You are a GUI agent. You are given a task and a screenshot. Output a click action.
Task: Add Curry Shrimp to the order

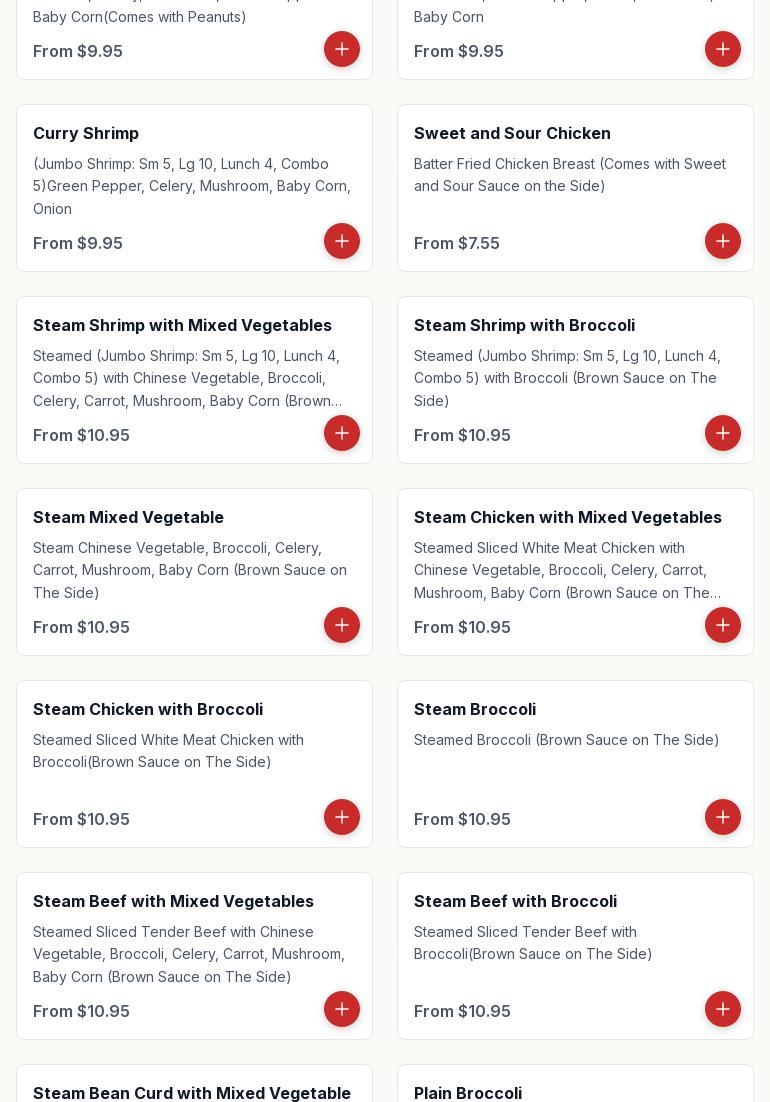[x=342, y=241]
